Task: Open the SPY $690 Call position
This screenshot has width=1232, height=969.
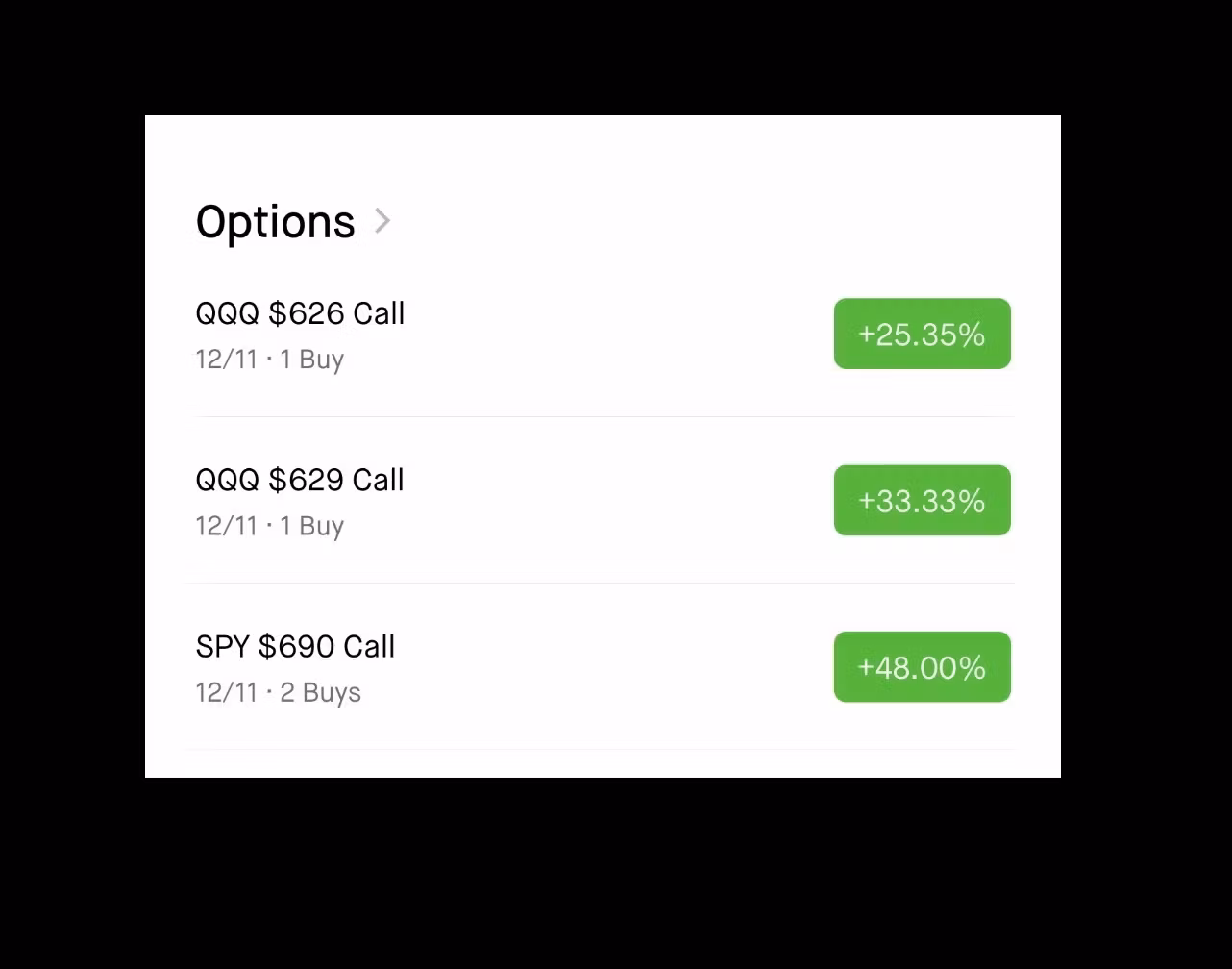Action: [x=295, y=647]
